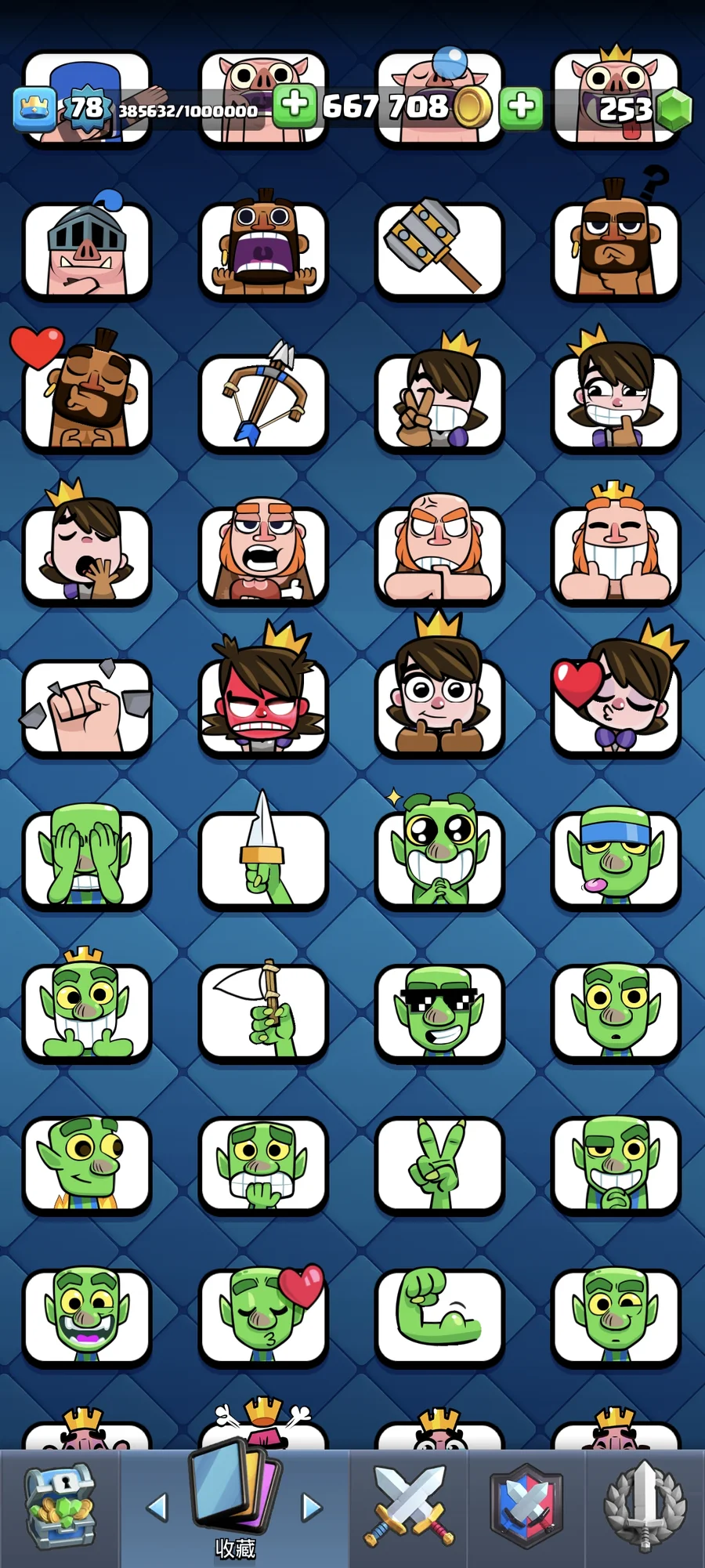Tap the green plus beside the gem count
The image size is (705, 1568).
[x=521, y=107]
